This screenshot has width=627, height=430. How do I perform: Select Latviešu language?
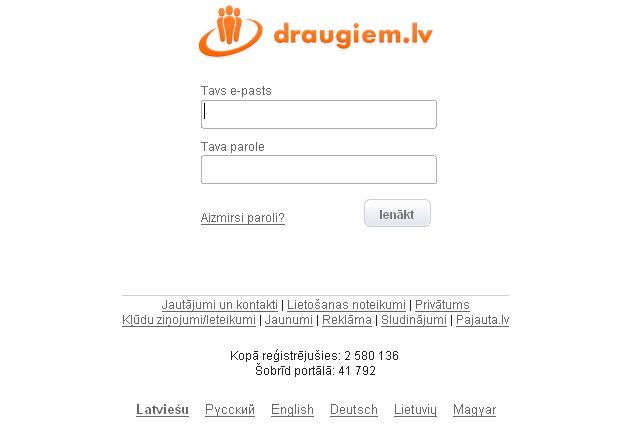tap(162, 410)
